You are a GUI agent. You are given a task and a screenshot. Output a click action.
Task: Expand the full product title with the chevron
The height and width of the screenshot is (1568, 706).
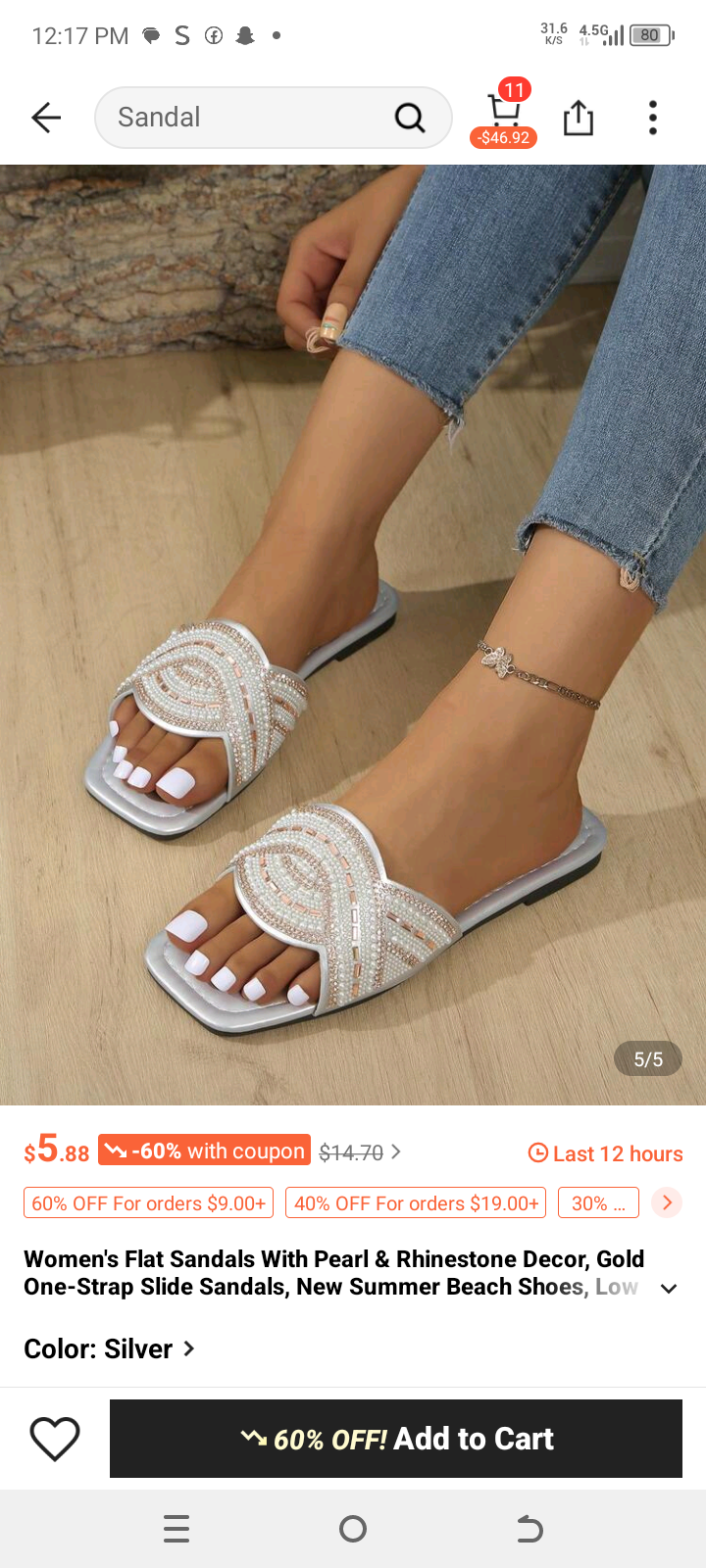668,1288
